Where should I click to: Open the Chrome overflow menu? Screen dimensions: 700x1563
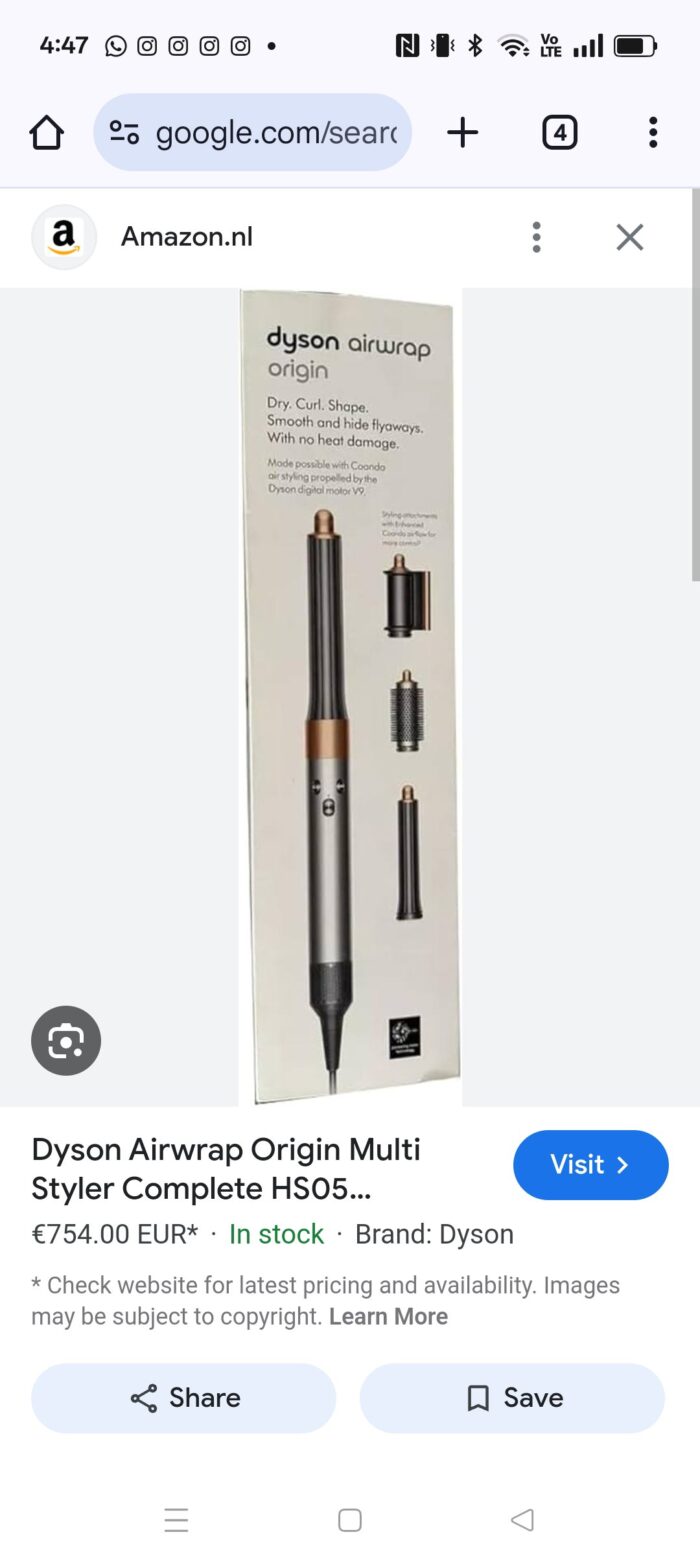[x=652, y=132]
